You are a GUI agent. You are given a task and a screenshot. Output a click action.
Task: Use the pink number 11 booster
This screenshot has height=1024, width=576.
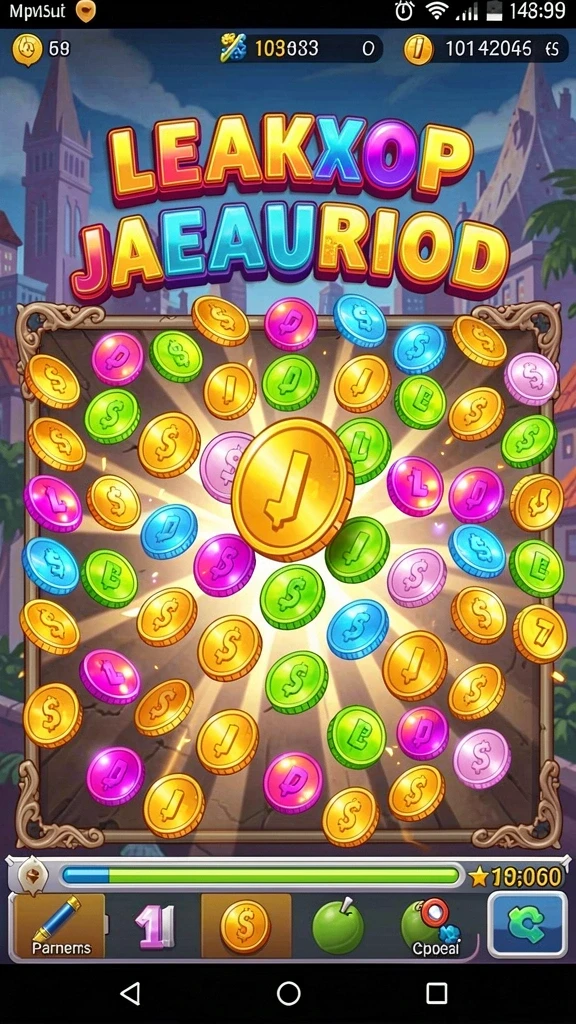(155, 926)
